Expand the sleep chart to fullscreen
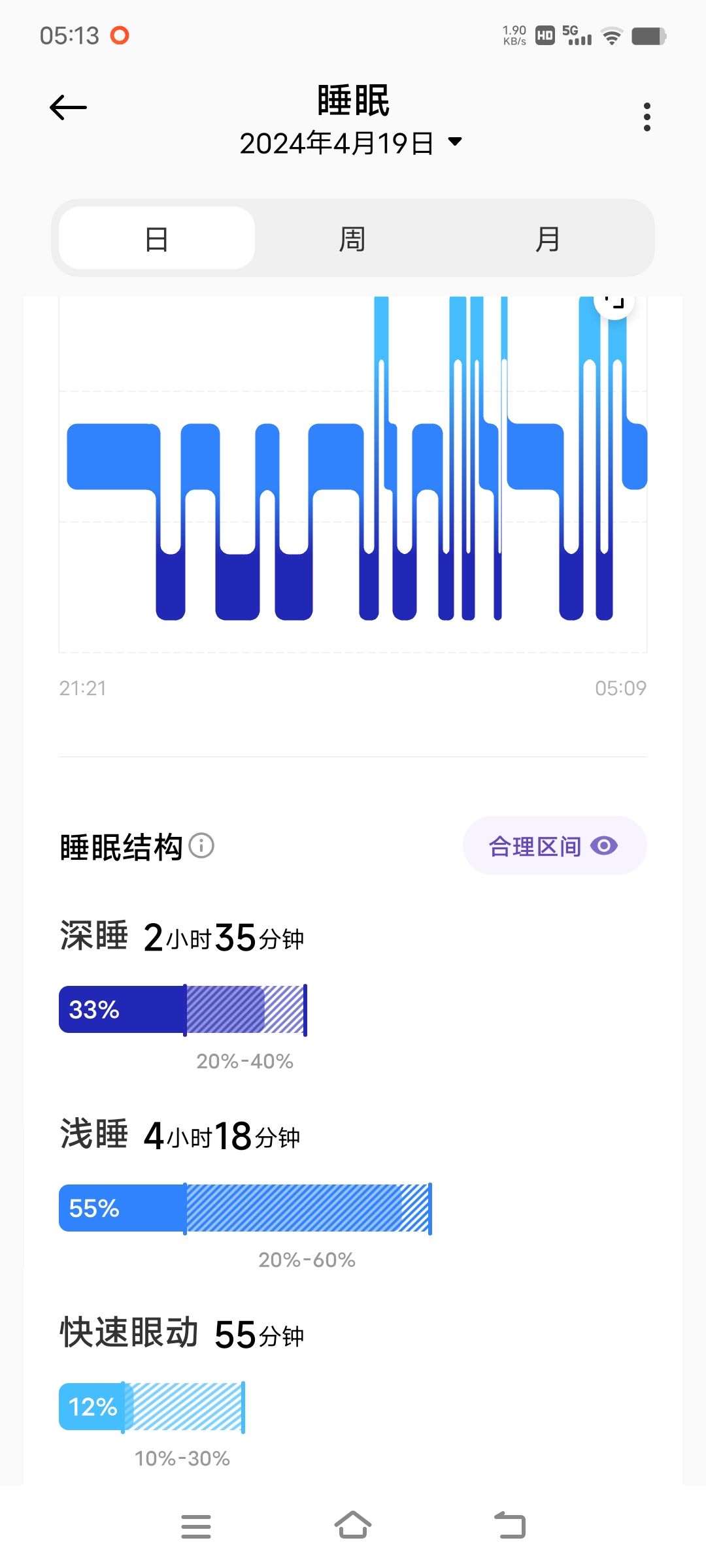Image resolution: width=706 pixels, height=1568 pixels. click(614, 302)
